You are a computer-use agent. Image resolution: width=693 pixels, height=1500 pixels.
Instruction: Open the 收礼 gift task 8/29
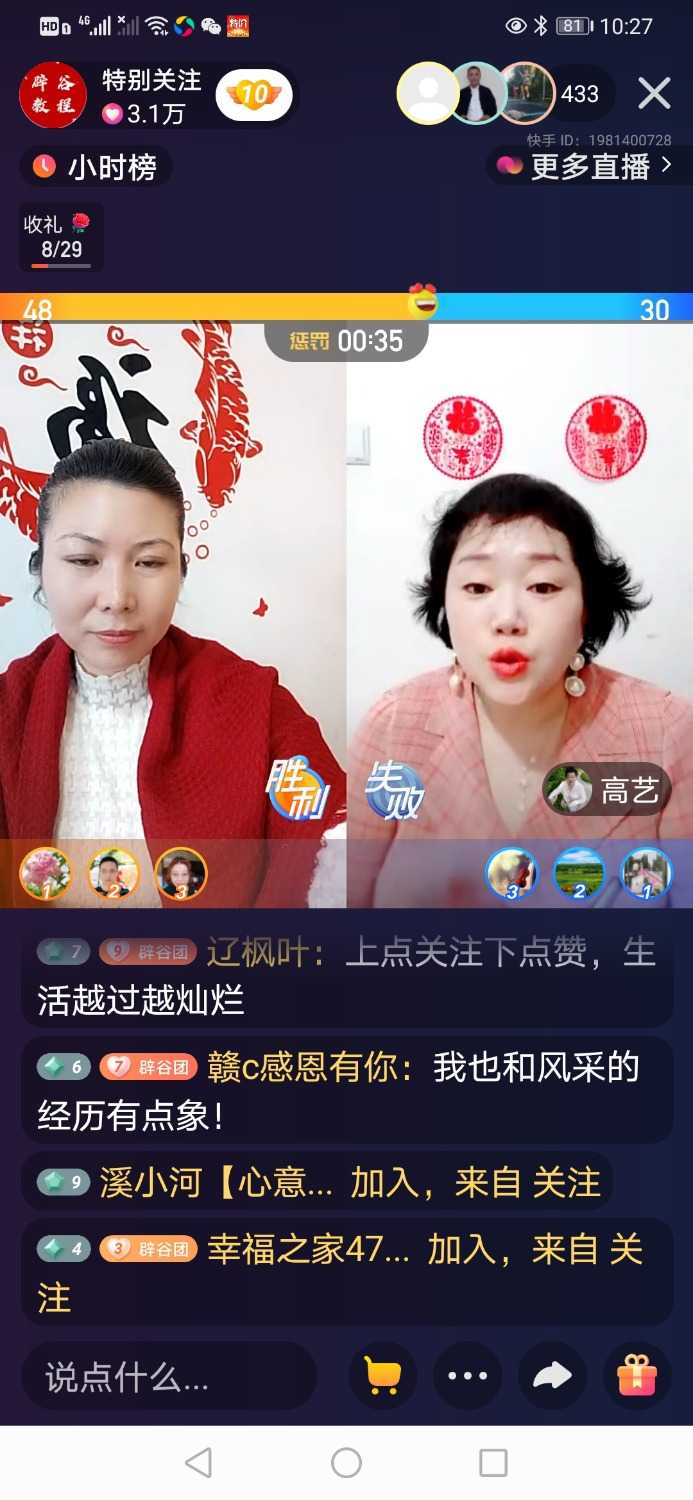[x=61, y=237]
